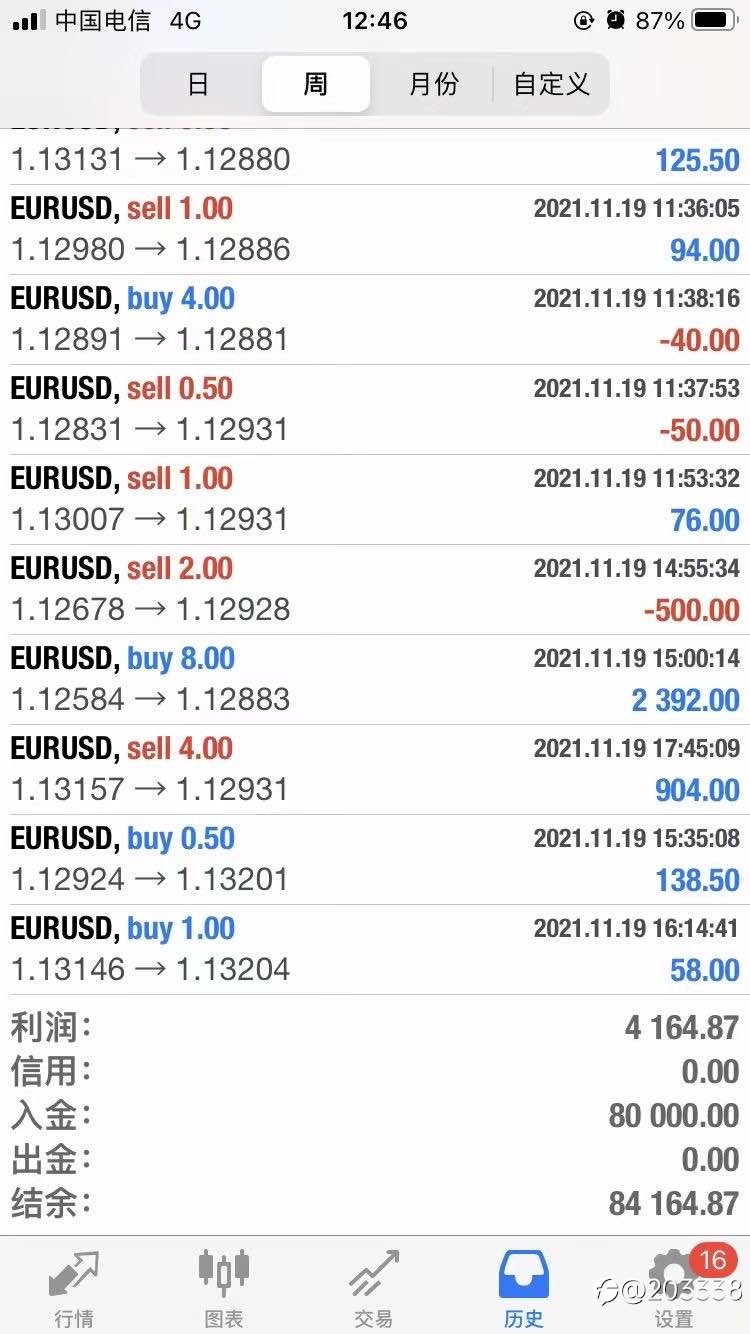Open the EURUSD sell 2.00 trade row
The height and width of the screenshot is (1334, 750).
375,590
